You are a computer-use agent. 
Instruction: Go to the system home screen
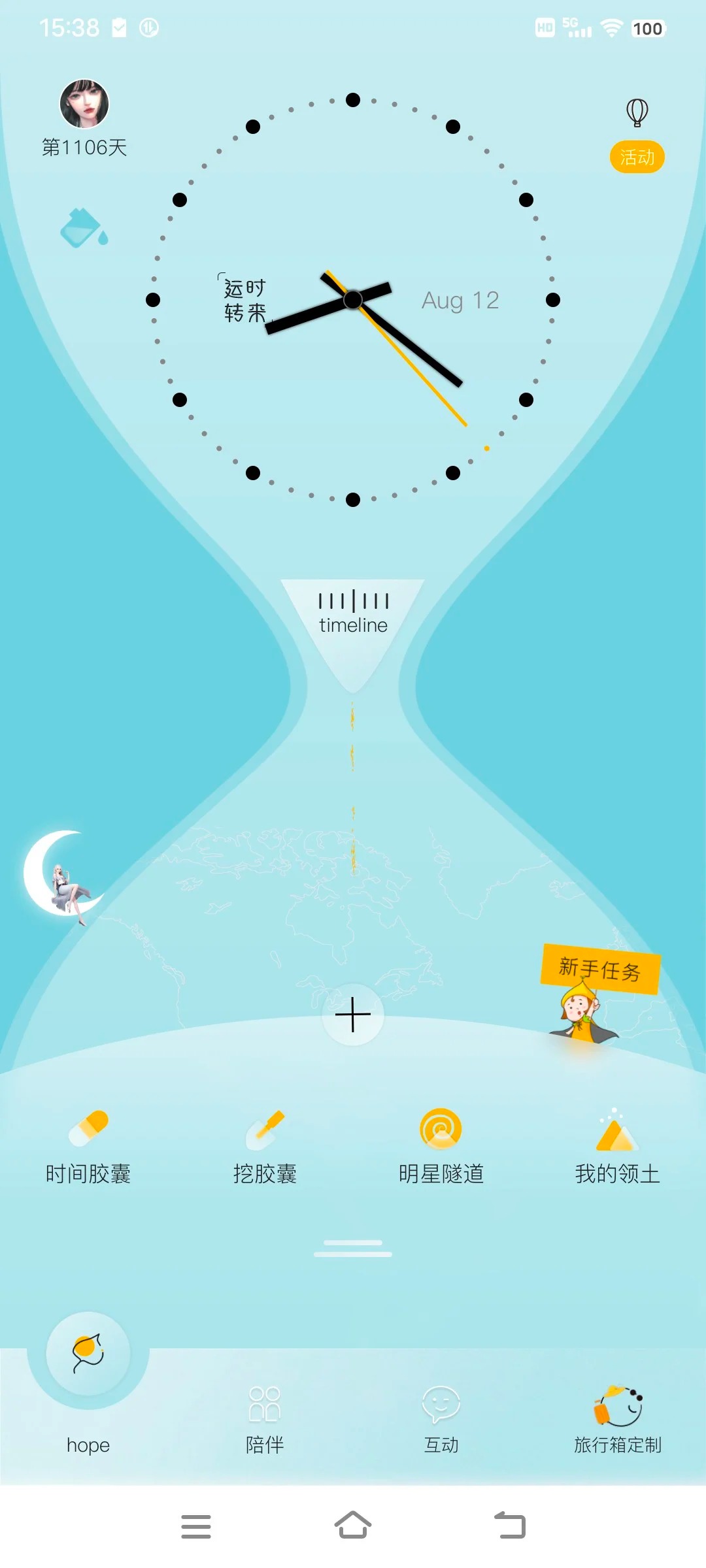pos(353,1526)
